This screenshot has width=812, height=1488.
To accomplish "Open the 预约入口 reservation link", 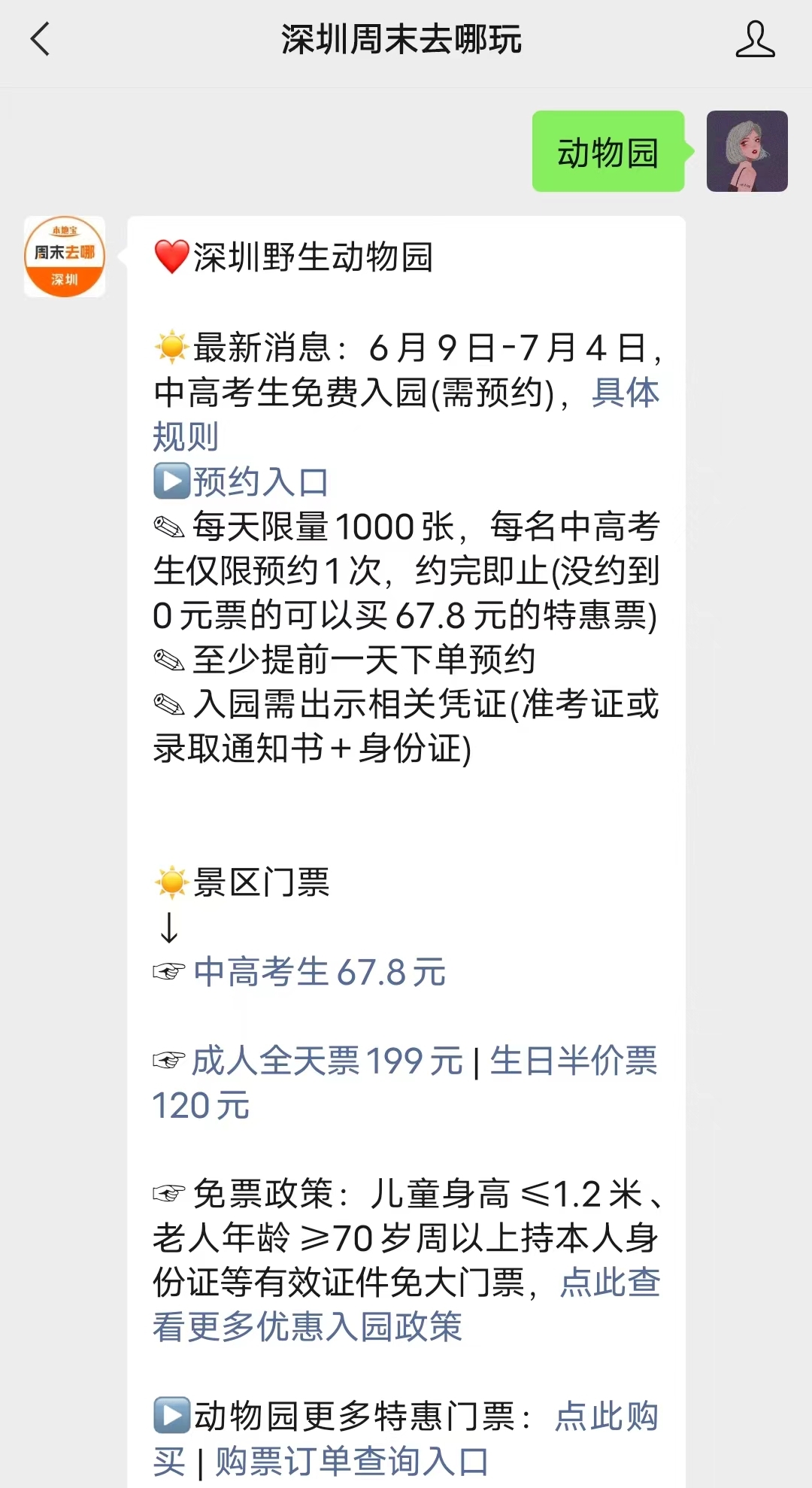I will pos(259,482).
